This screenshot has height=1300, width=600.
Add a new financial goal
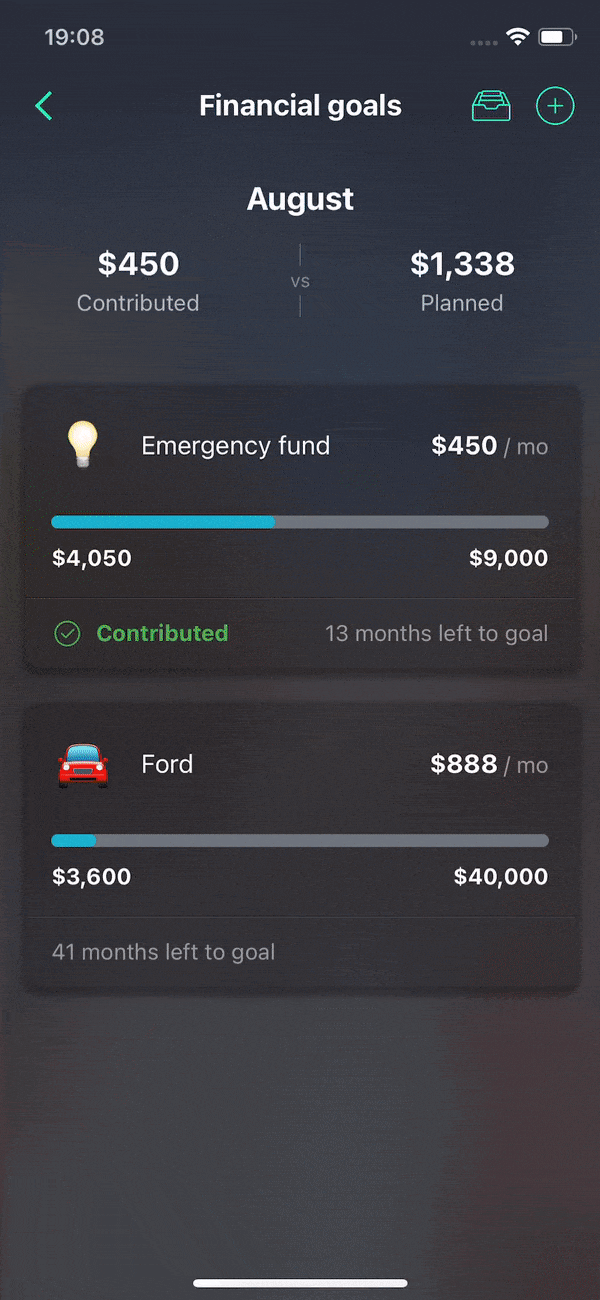tap(555, 106)
